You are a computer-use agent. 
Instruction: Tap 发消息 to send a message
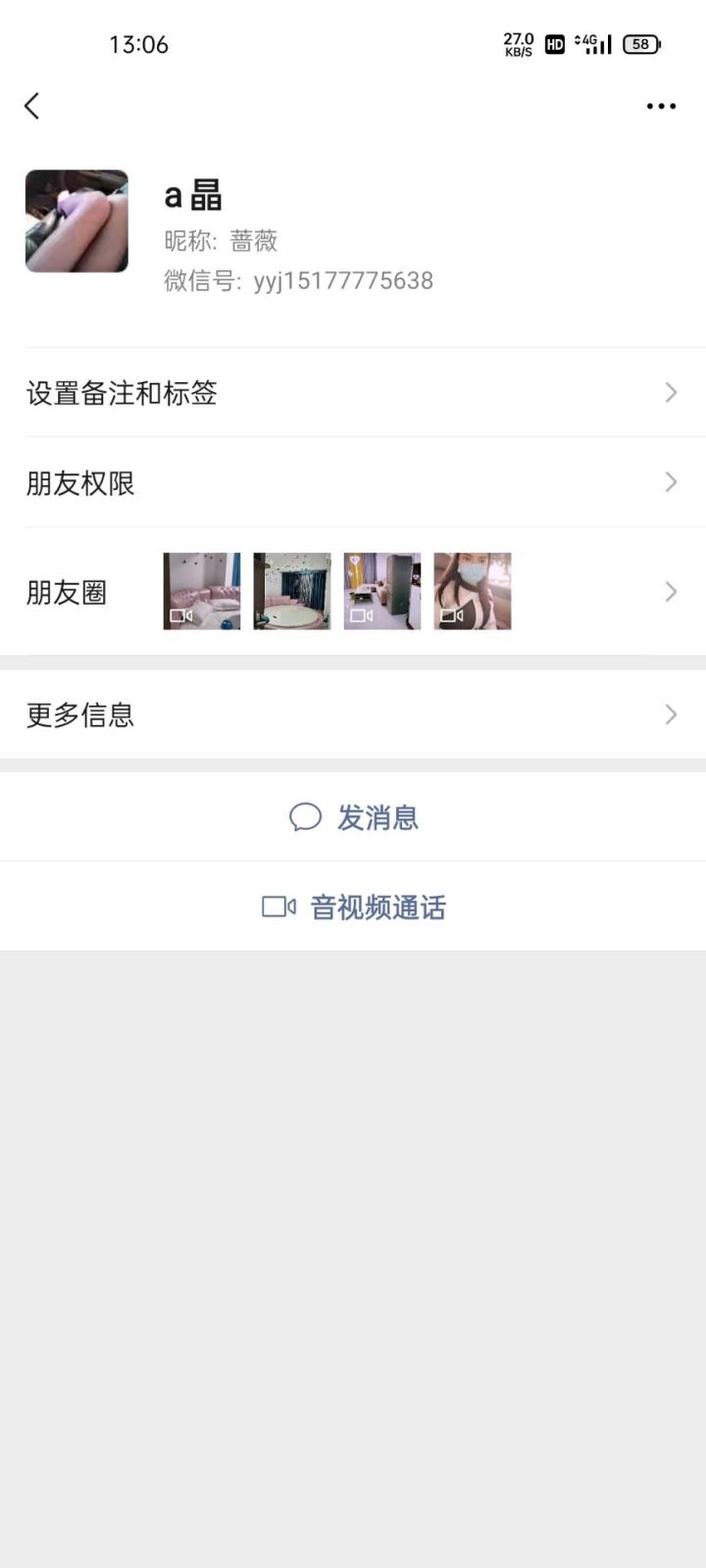pyautogui.click(x=378, y=816)
